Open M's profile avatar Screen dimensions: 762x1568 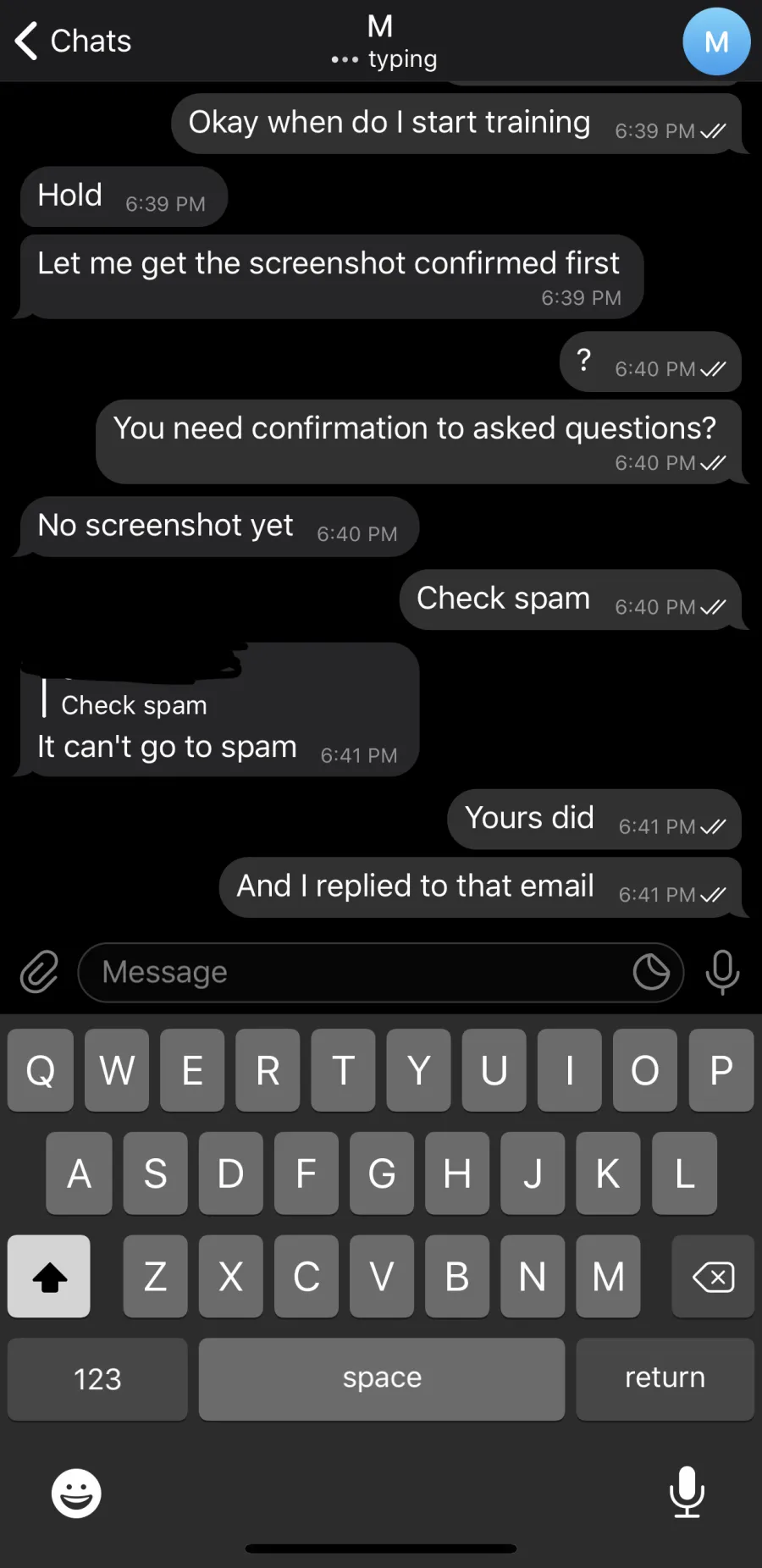(716, 41)
